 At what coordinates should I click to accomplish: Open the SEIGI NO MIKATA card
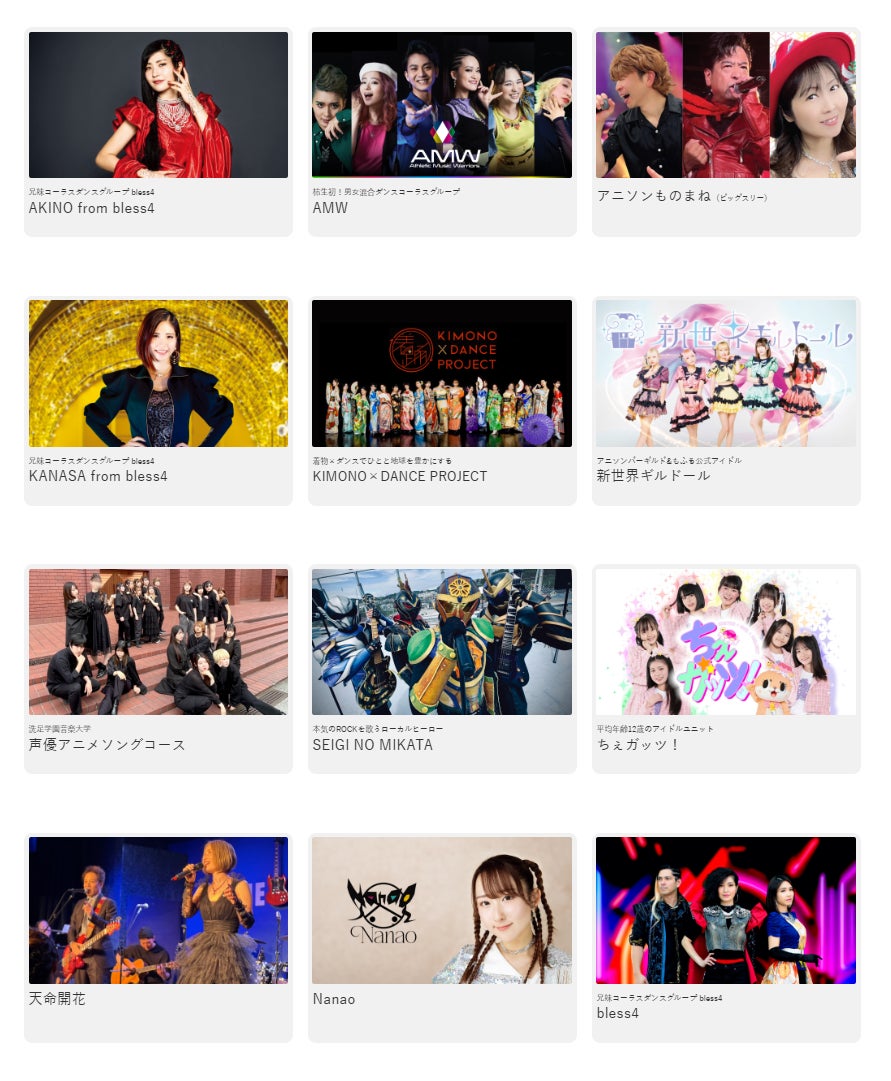tap(442, 668)
